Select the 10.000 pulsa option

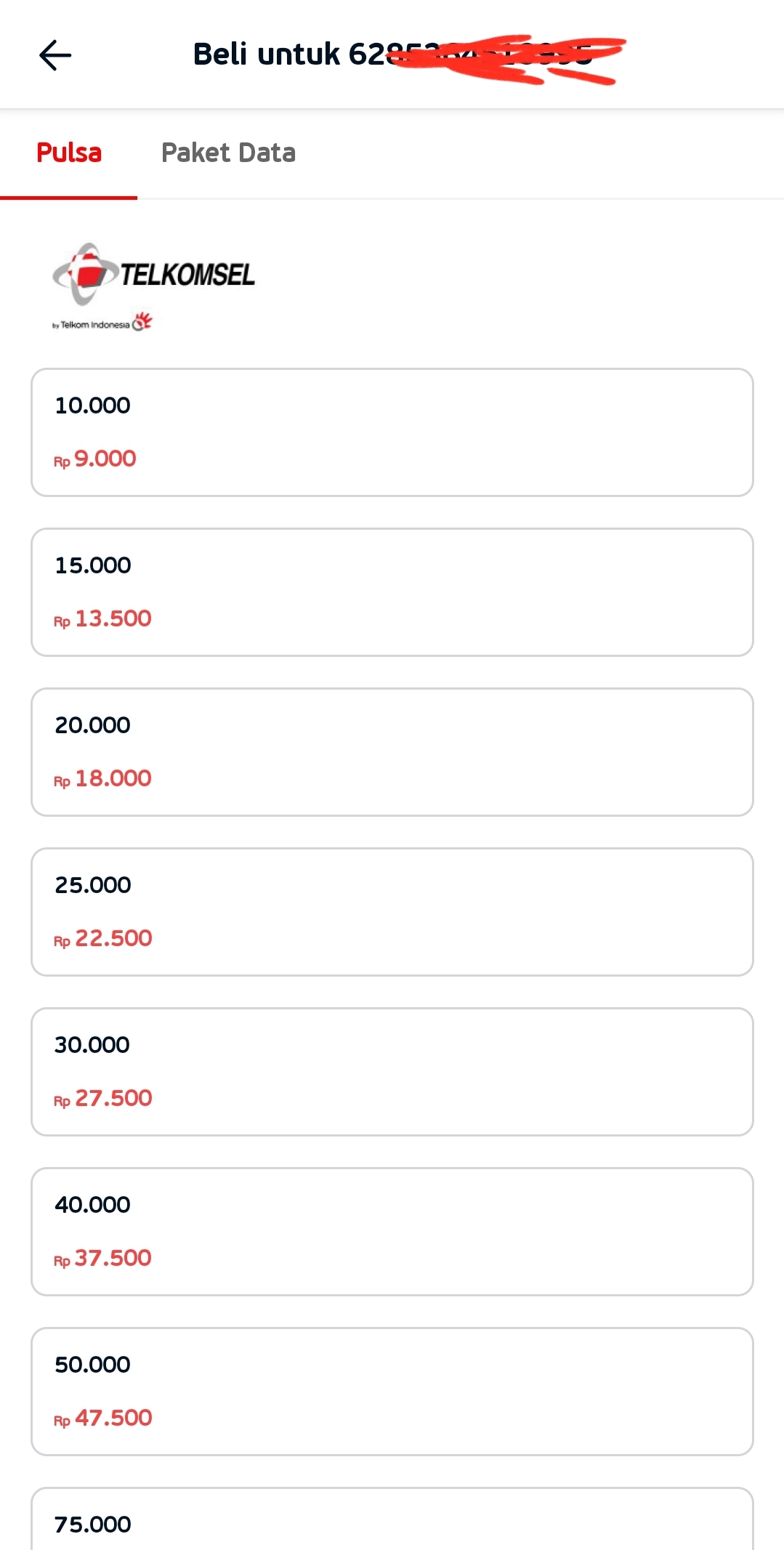tap(392, 432)
